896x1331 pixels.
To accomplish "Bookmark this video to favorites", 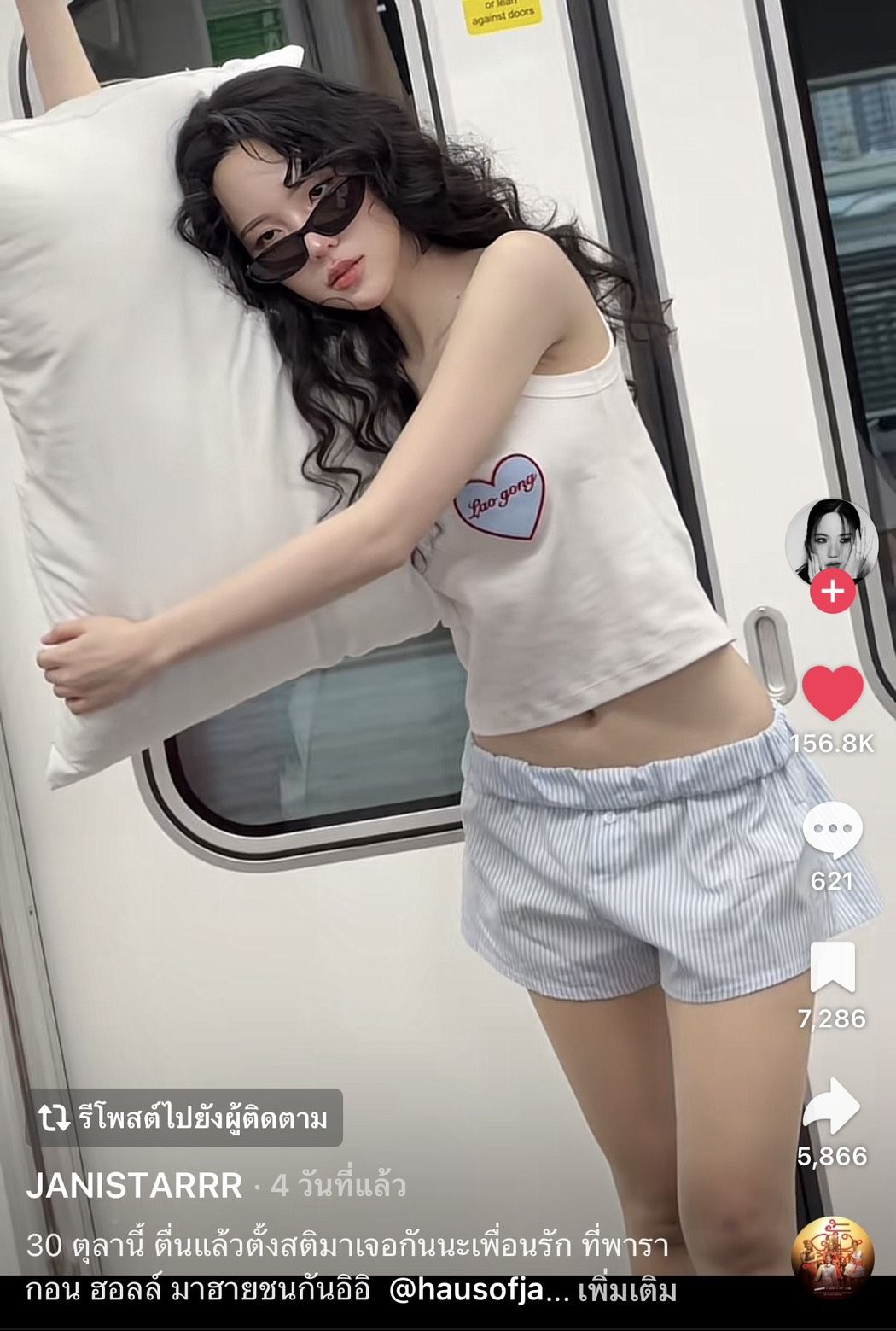I will (x=832, y=967).
